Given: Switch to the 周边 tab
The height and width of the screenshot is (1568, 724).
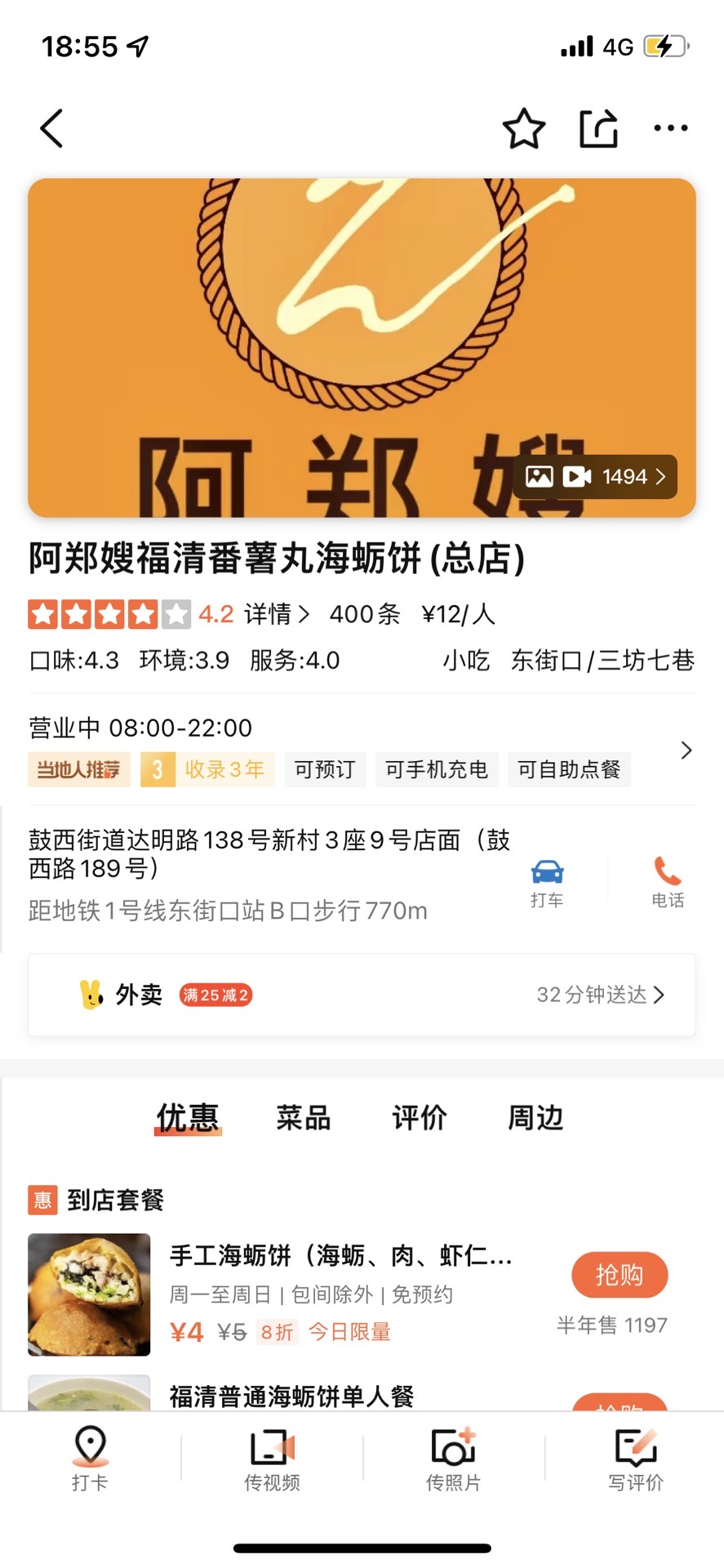Looking at the screenshot, I should [535, 1117].
